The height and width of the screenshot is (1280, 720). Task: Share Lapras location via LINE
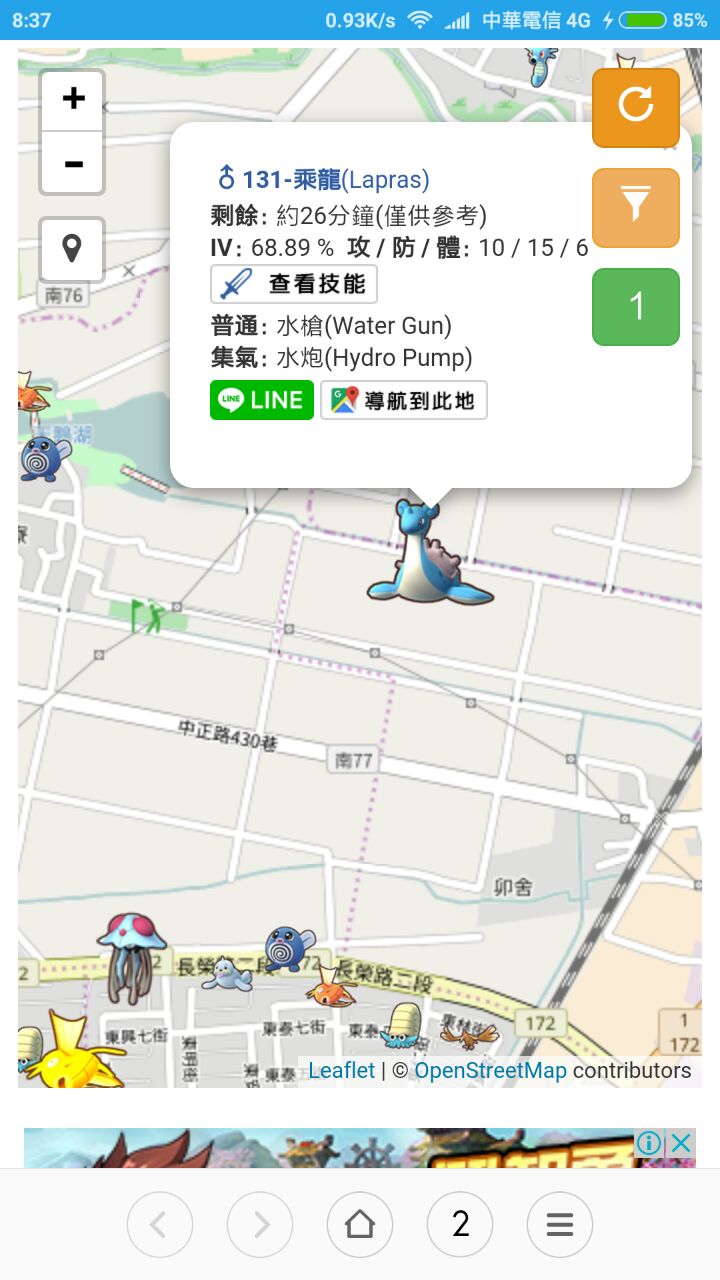pos(261,400)
